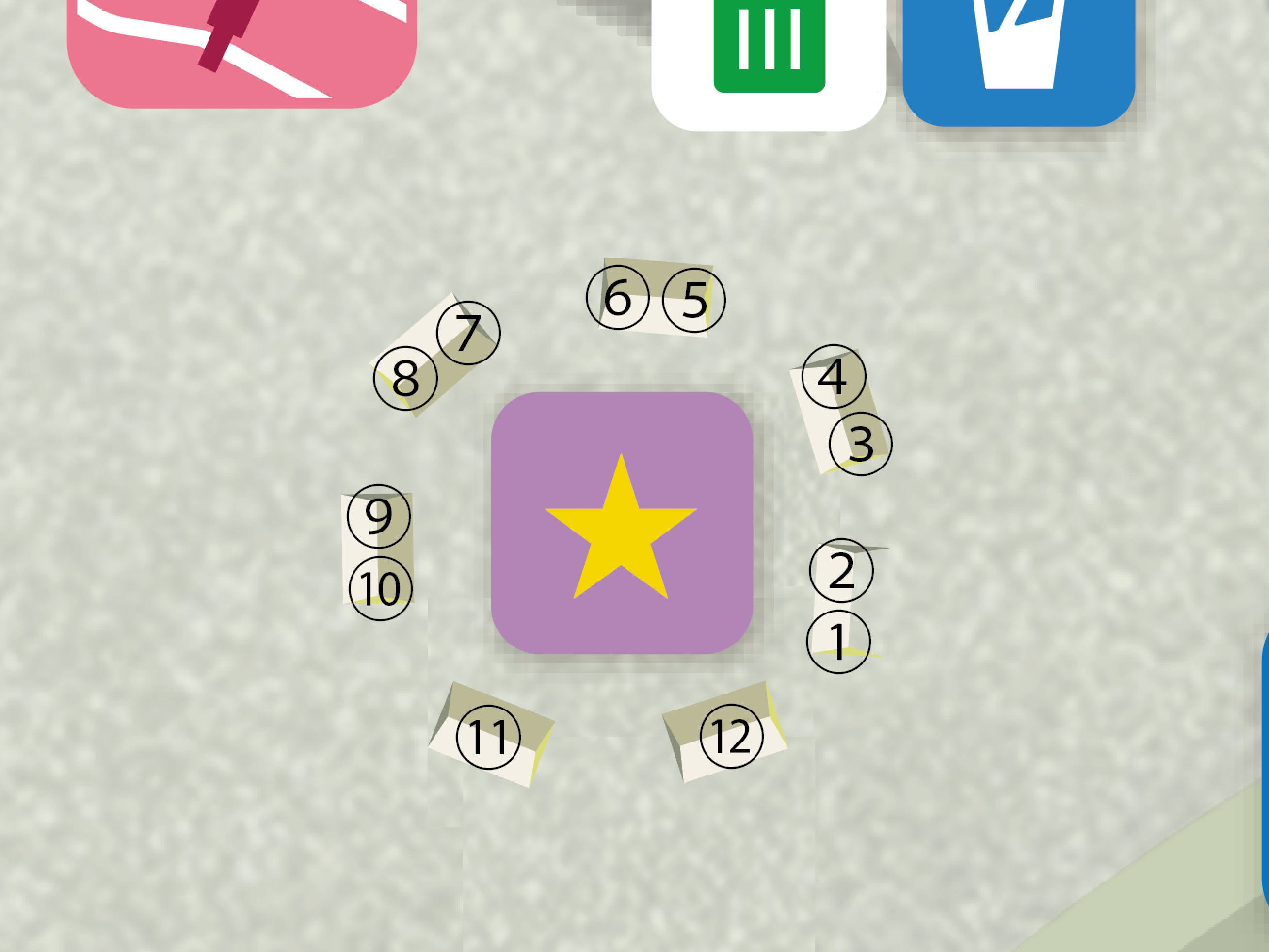Viewport: 1269px width, 952px height.
Task: Tap marker number 9
Action: pos(379,516)
